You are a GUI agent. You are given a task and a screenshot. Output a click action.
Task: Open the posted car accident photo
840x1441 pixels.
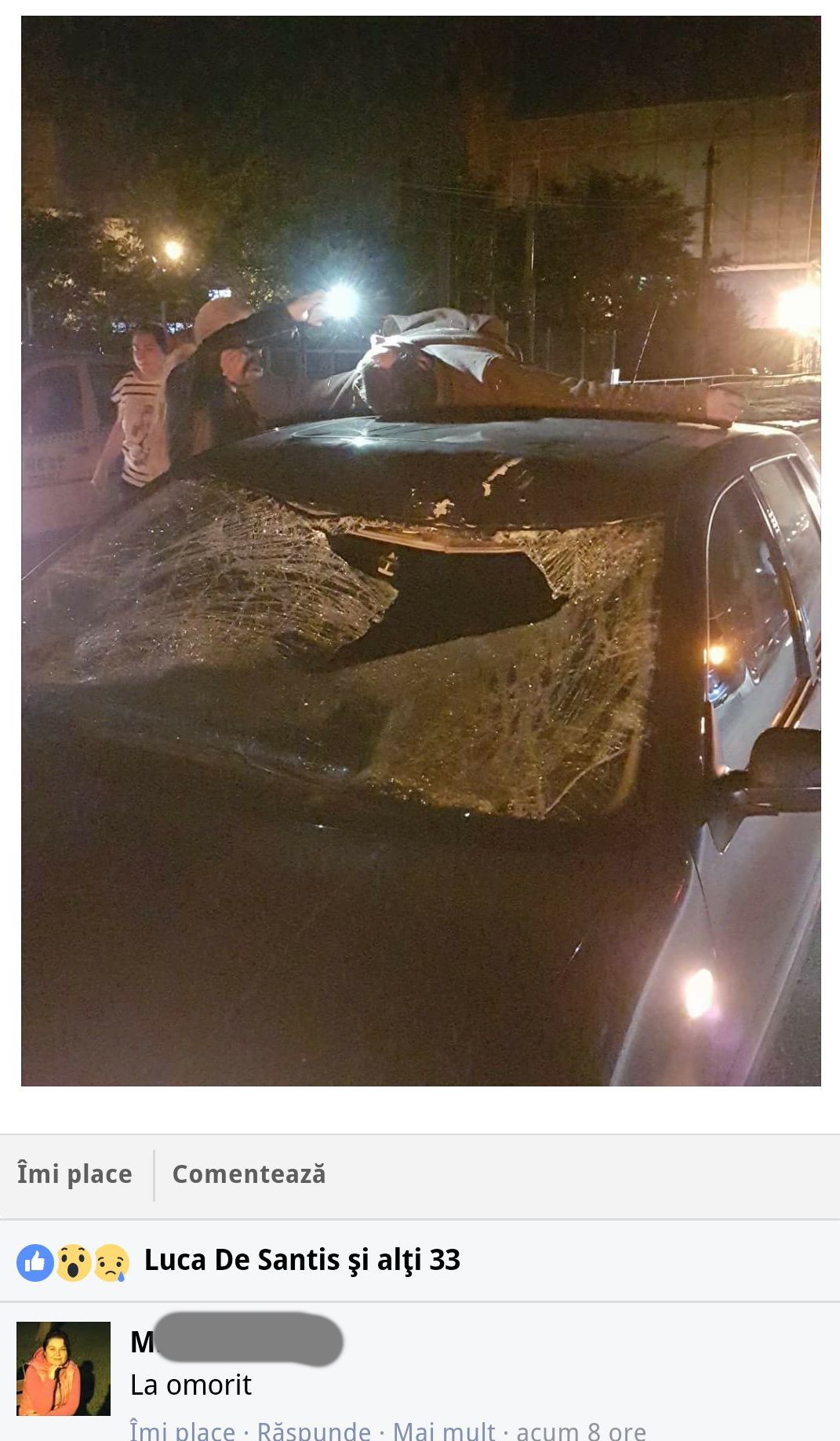(x=420, y=551)
